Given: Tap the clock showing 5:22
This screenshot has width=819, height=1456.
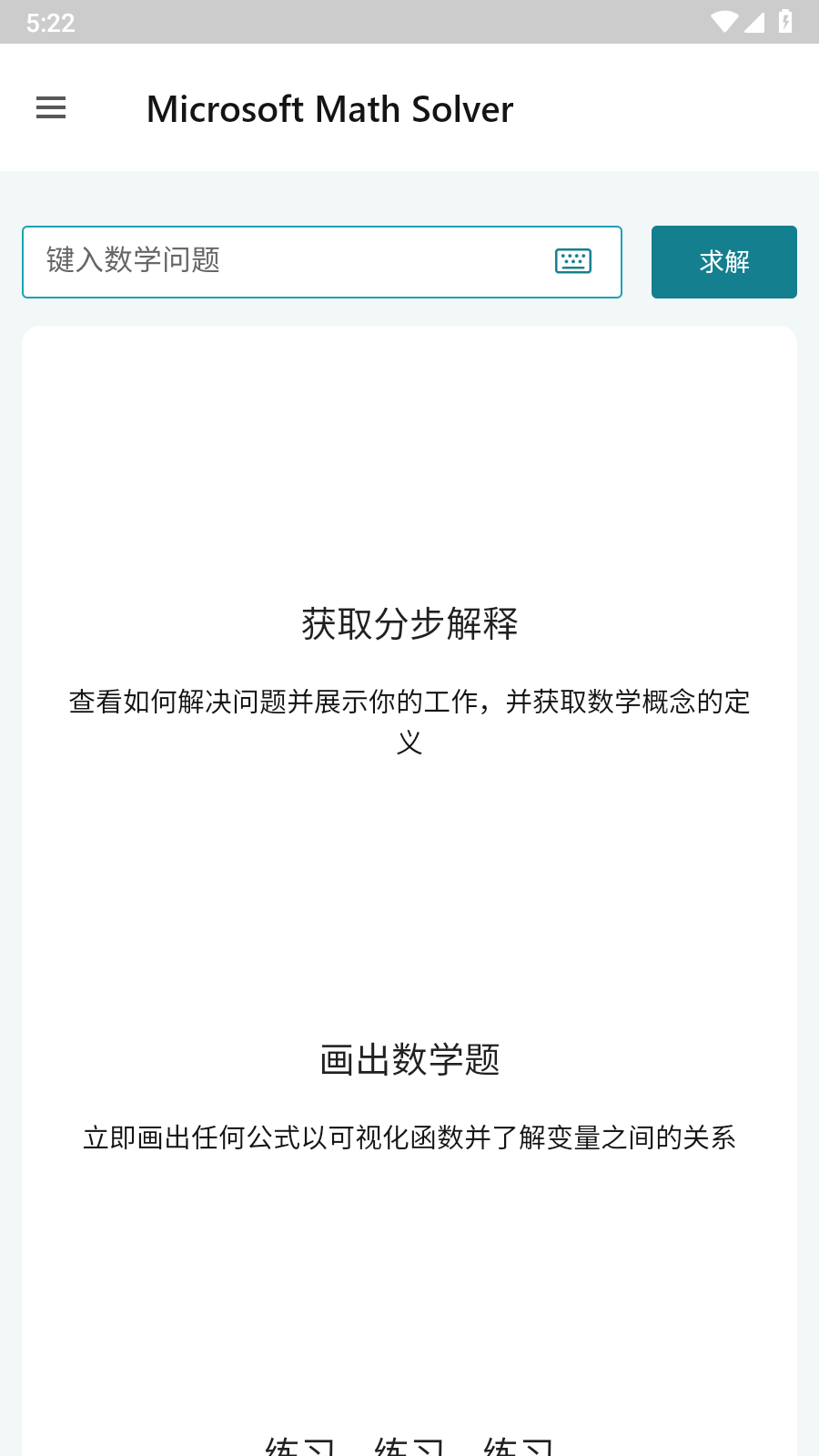Looking at the screenshot, I should click(50, 23).
